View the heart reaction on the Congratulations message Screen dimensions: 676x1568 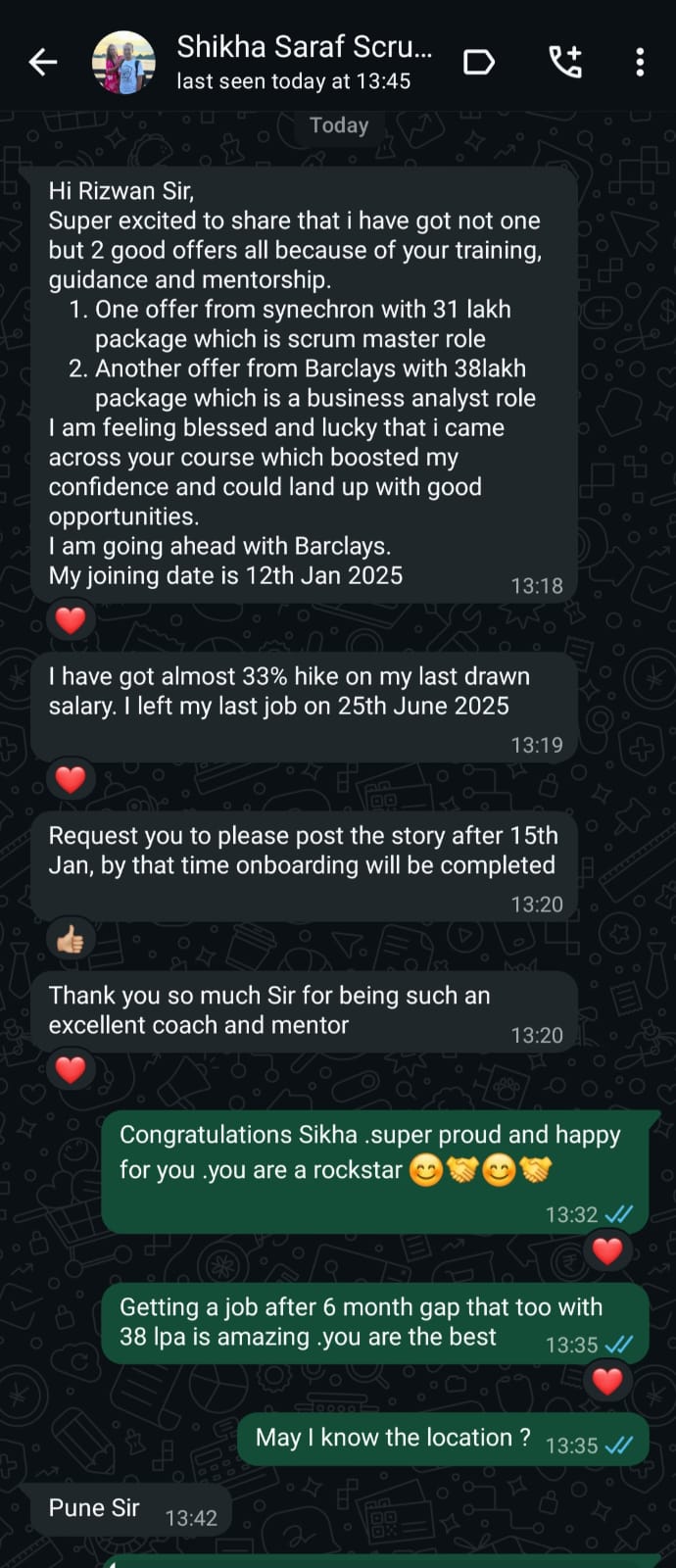click(607, 1250)
